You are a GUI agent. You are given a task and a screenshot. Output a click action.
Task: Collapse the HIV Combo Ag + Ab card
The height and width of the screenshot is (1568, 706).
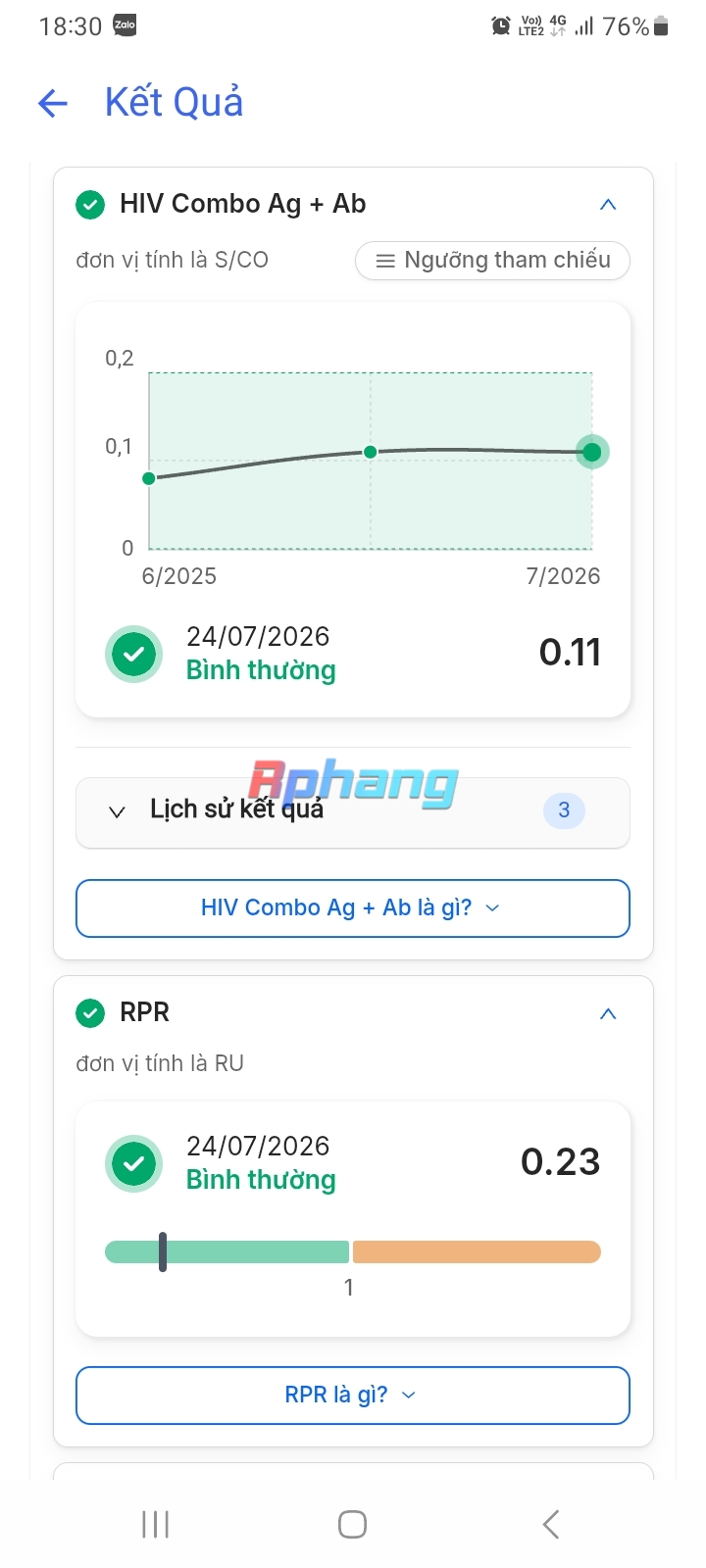608,205
